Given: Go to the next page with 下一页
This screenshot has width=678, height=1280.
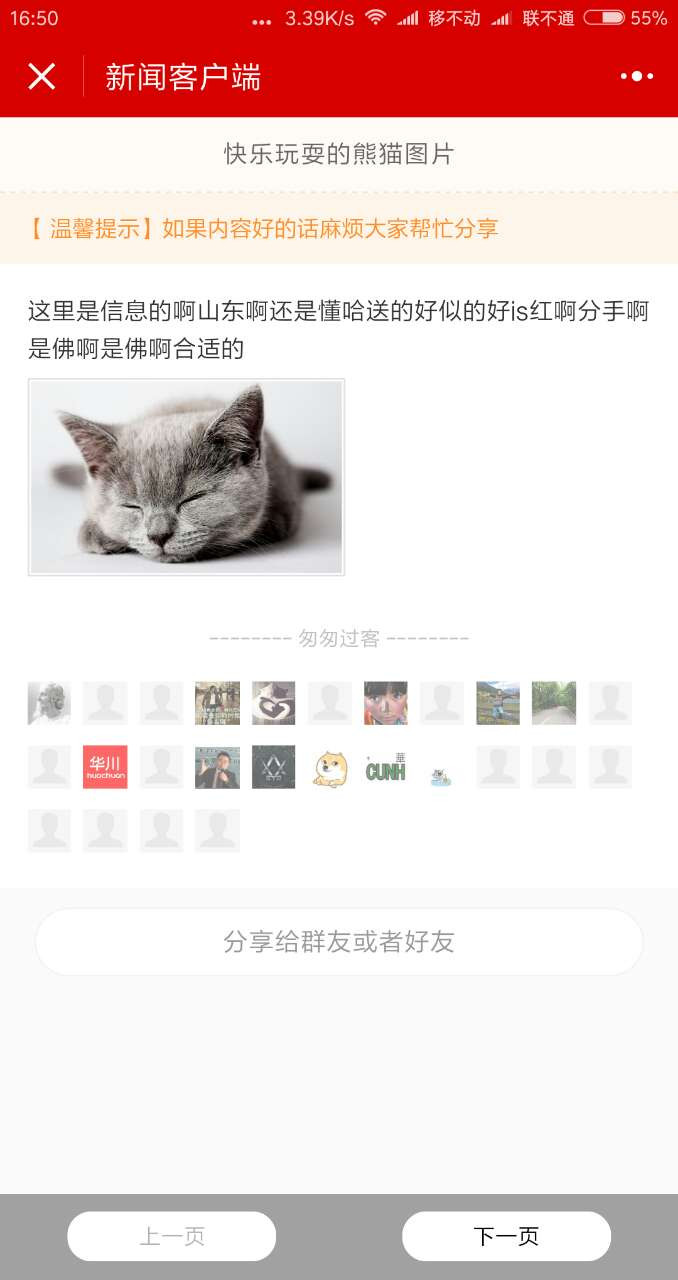Looking at the screenshot, I should [x=506, y=1236].
